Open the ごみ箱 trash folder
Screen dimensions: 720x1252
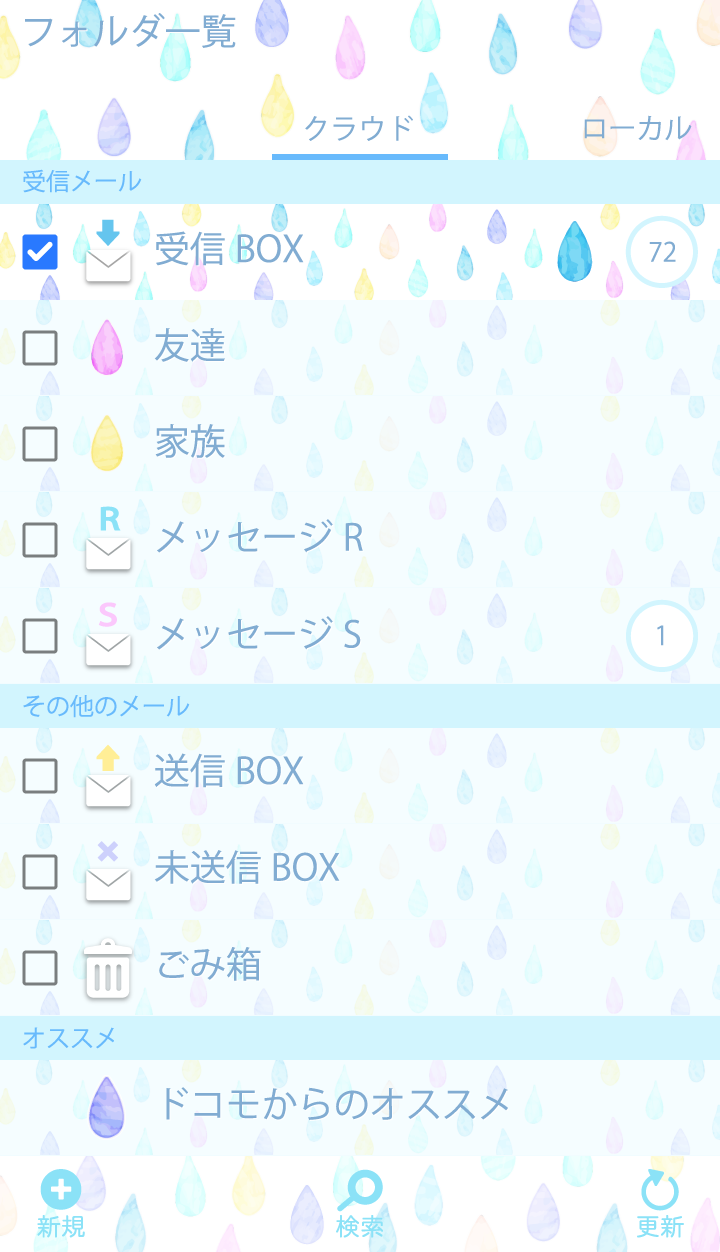208,966
